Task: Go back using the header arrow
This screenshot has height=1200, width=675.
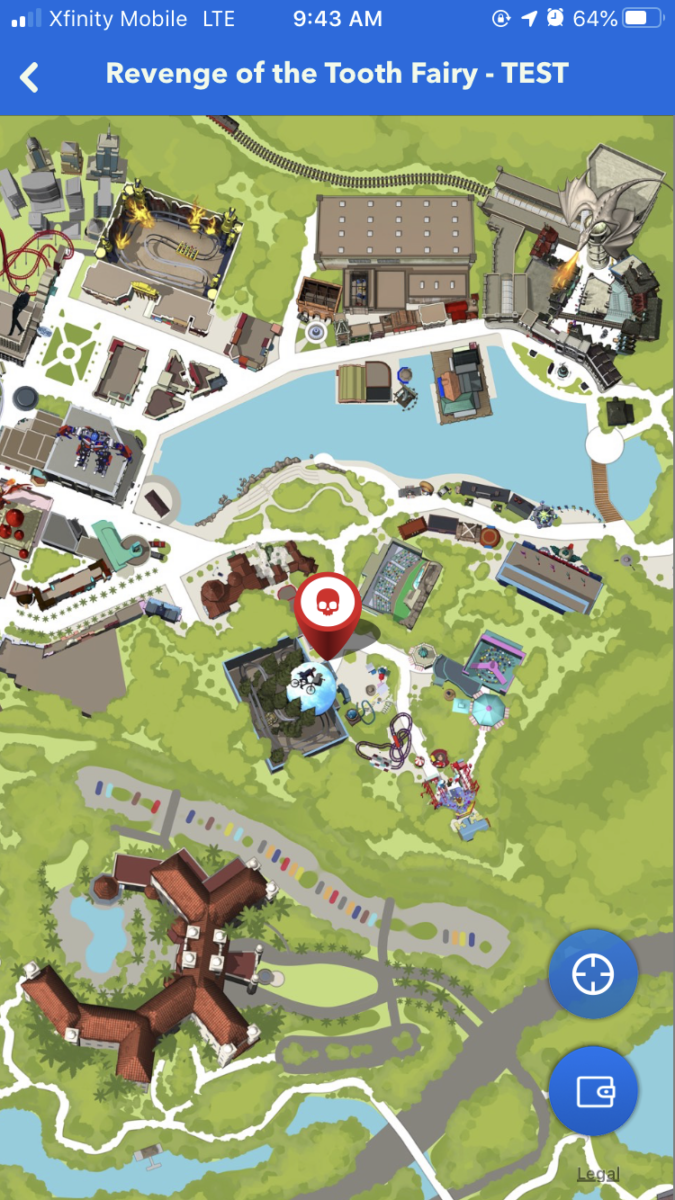Action: point(30,77)
